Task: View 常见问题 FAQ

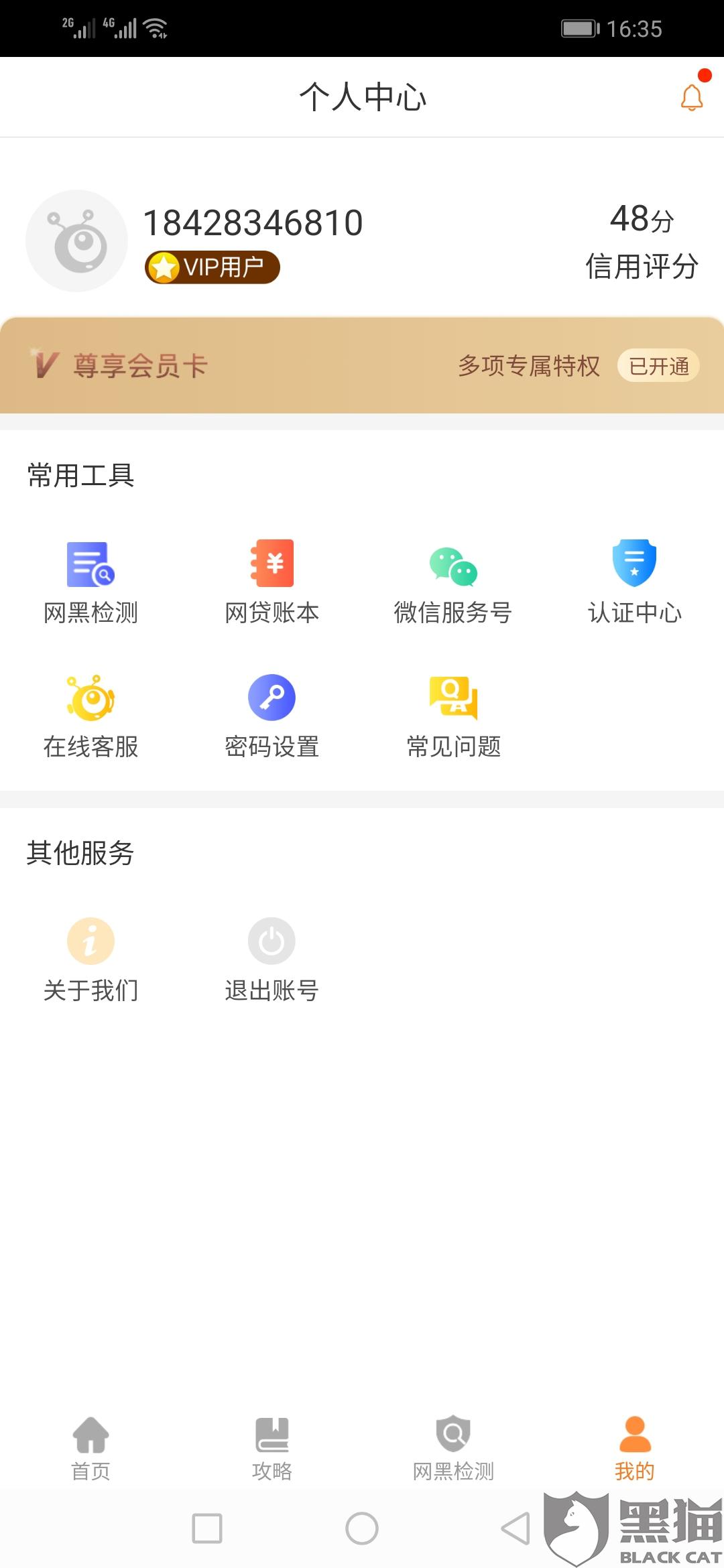Action: [453, 716]
